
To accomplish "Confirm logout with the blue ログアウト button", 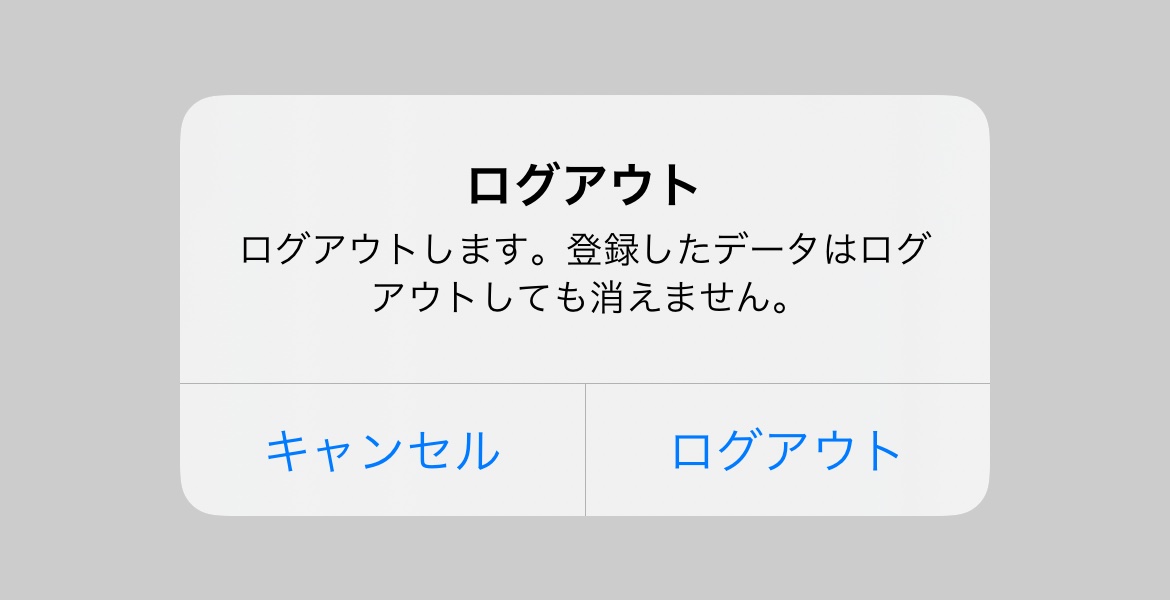I will 788,450.
